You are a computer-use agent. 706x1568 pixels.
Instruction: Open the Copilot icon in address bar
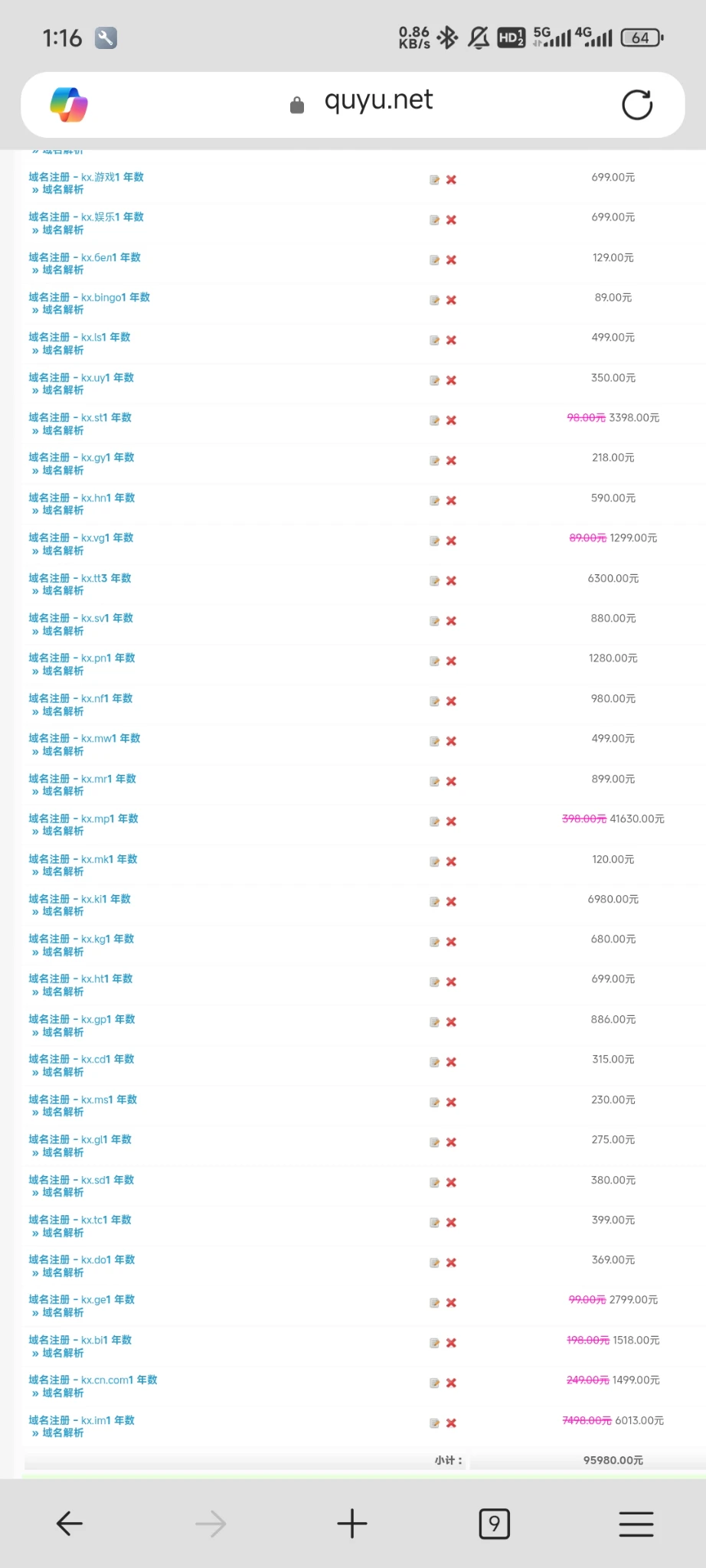click(x=69, y=105)
